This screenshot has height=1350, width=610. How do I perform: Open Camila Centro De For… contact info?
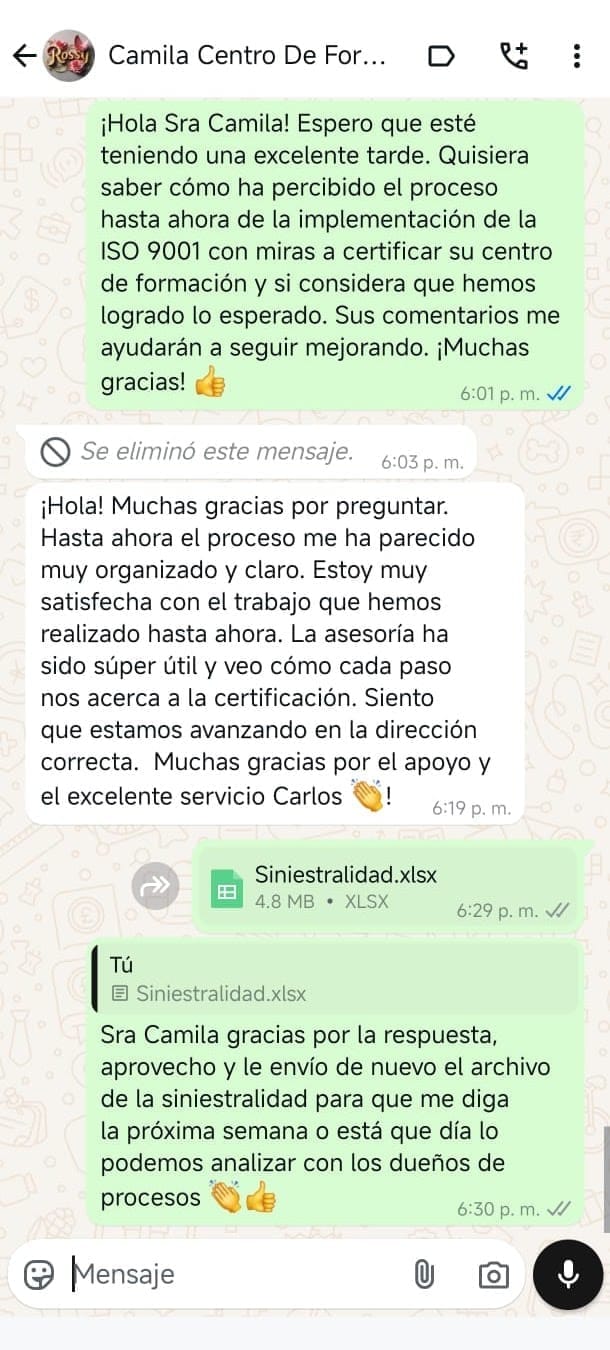click(x=246, y=56)
